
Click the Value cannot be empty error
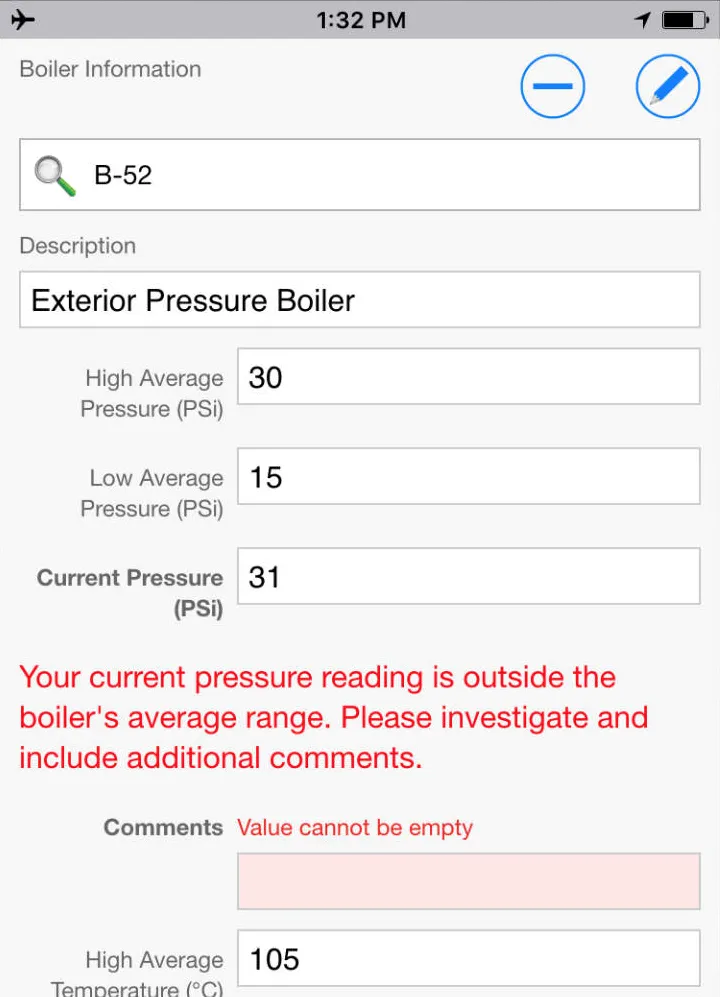pyautogui.click(x=354, y=828)
